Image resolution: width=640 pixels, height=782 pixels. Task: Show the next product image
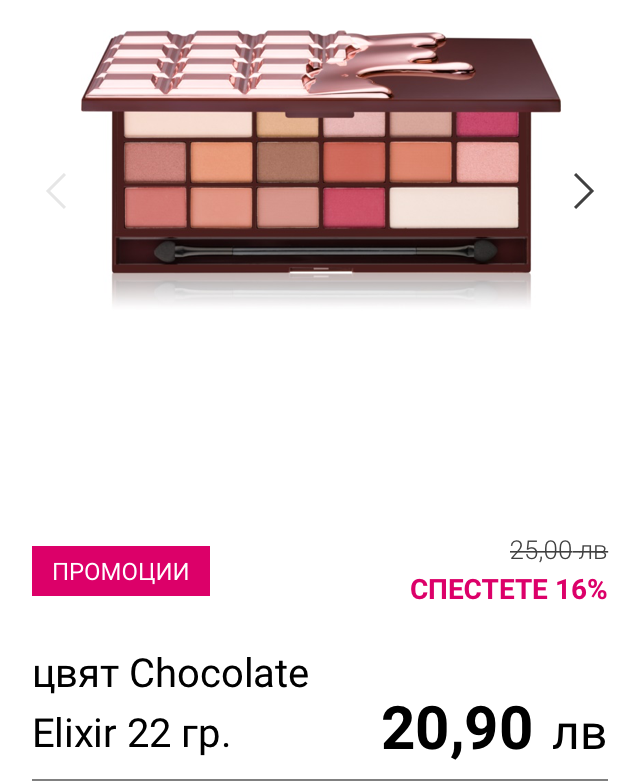click(x=583, y=191)
